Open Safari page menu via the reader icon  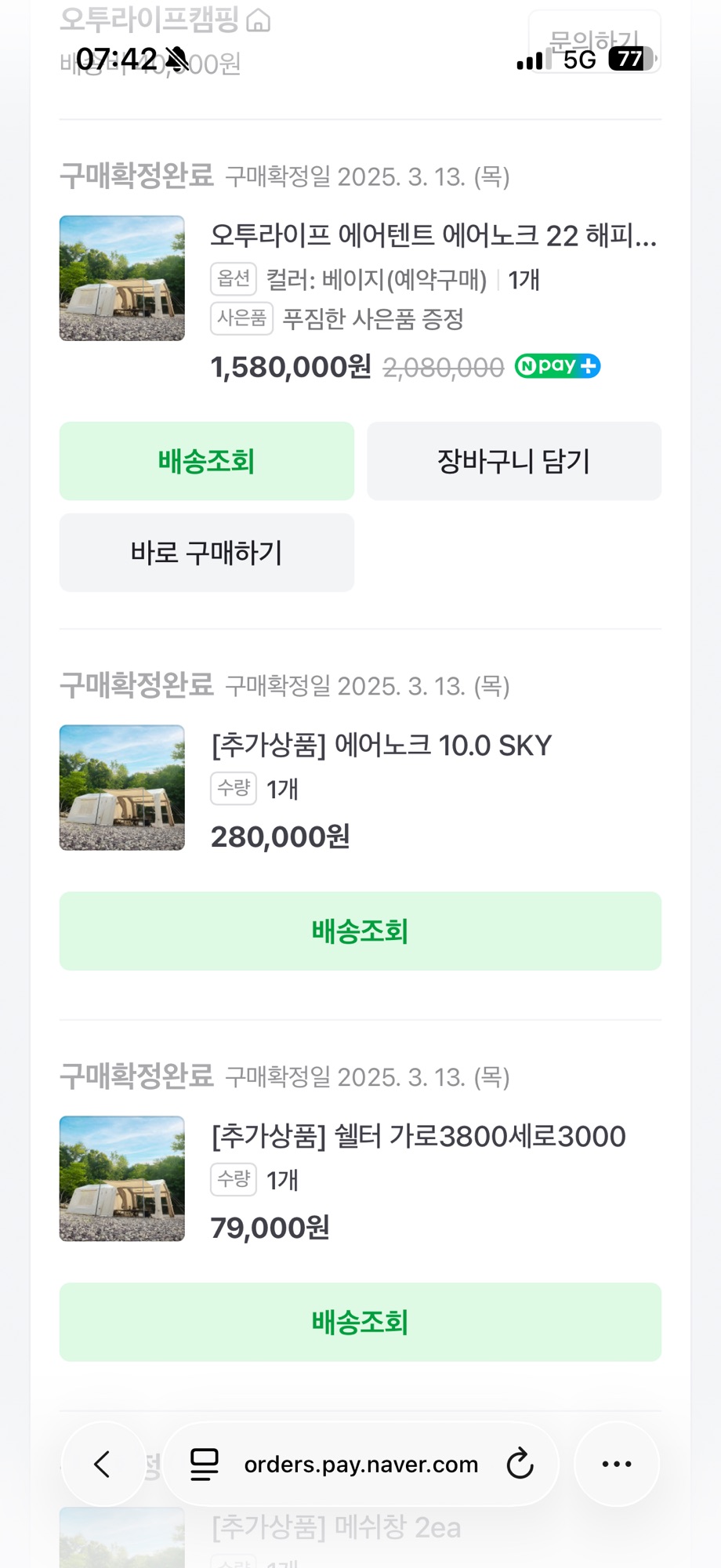pyautogui.click(x=202, y=1463)
